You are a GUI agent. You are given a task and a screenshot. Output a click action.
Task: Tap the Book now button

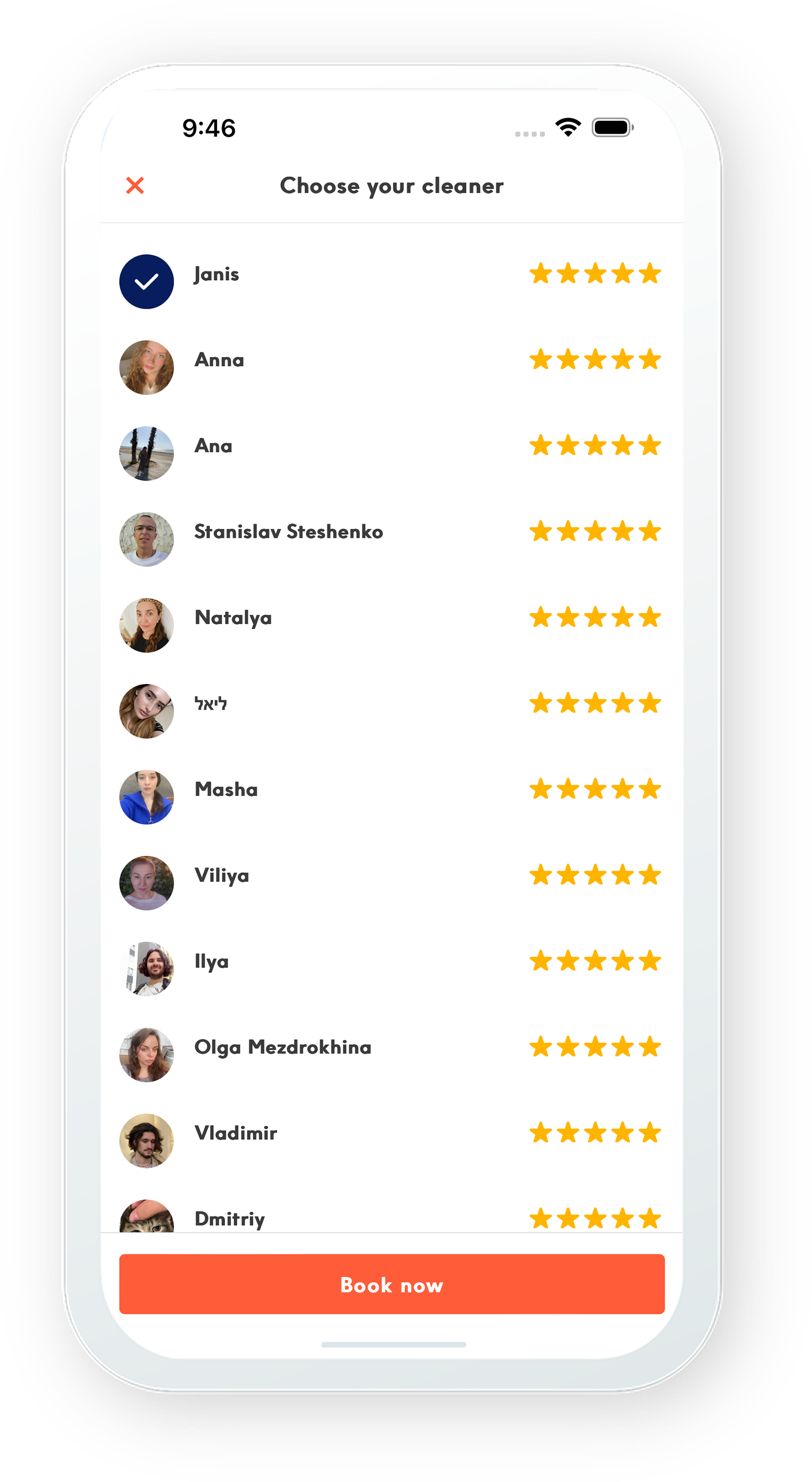coord(392,1285)
